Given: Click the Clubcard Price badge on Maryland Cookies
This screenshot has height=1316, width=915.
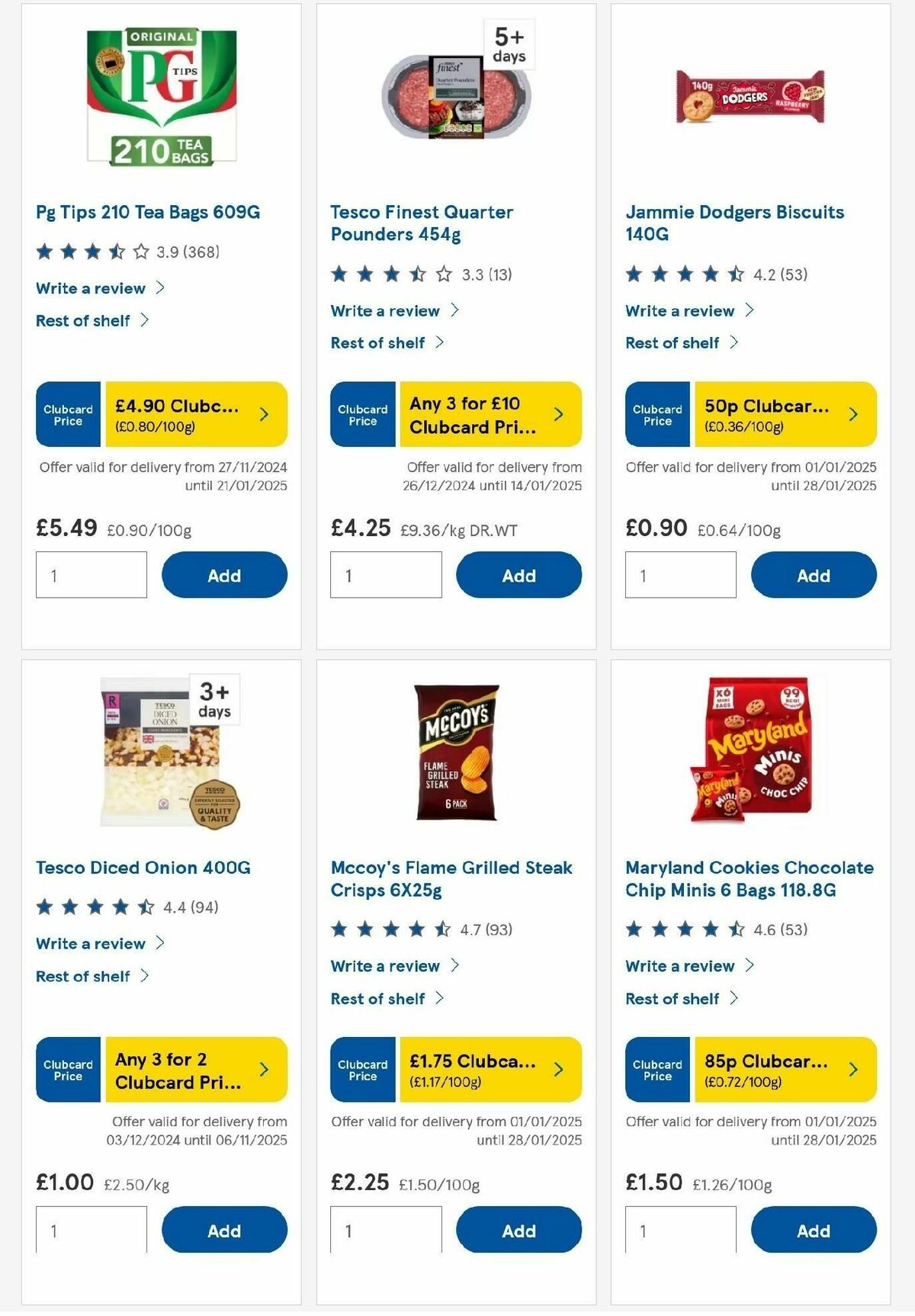Looking at the screenshot, I should click(657, 1070).
